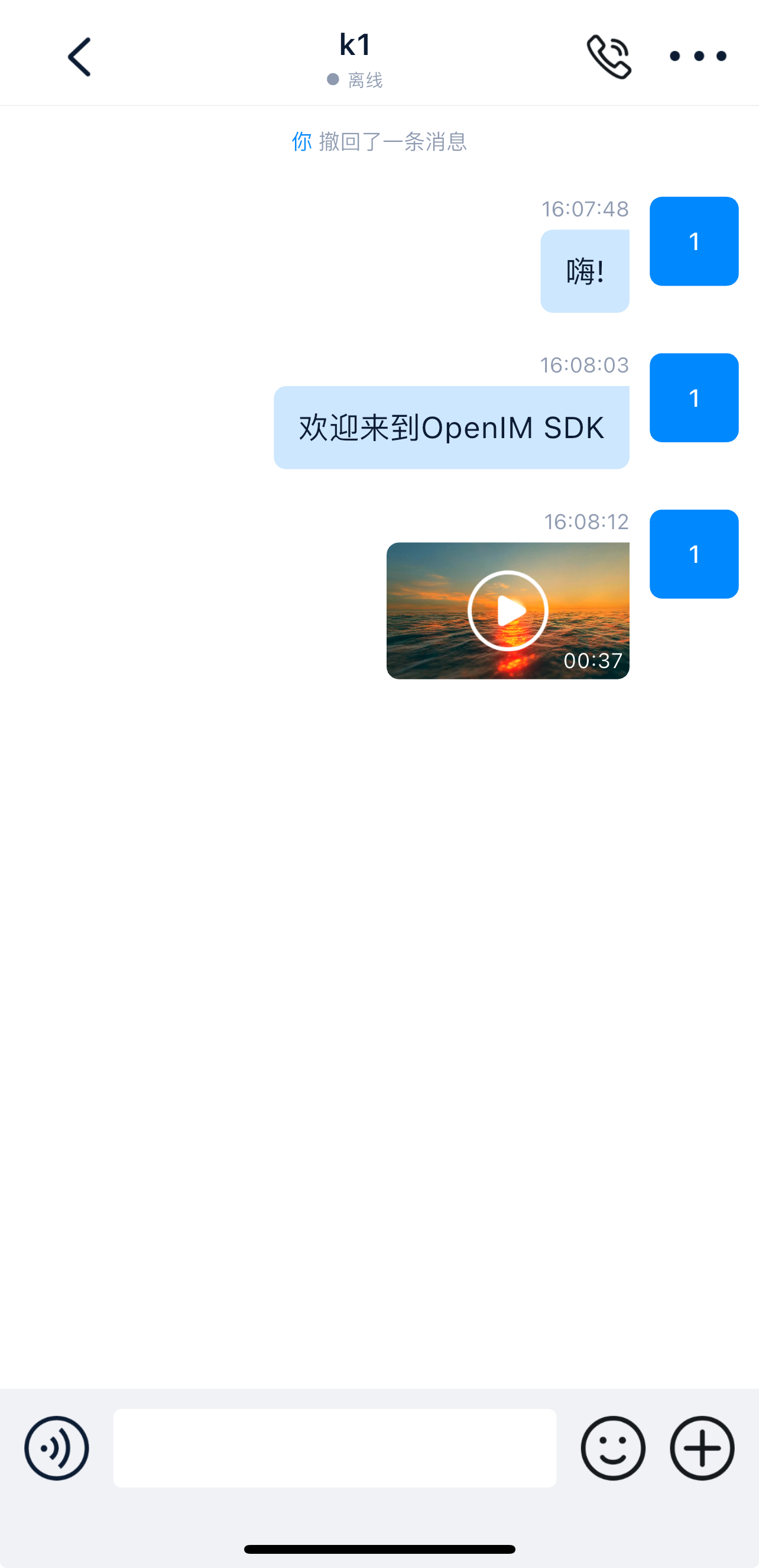Tap the read badge next to the video
Screen dimensions: 759x1568
click(x=693, y=553)
